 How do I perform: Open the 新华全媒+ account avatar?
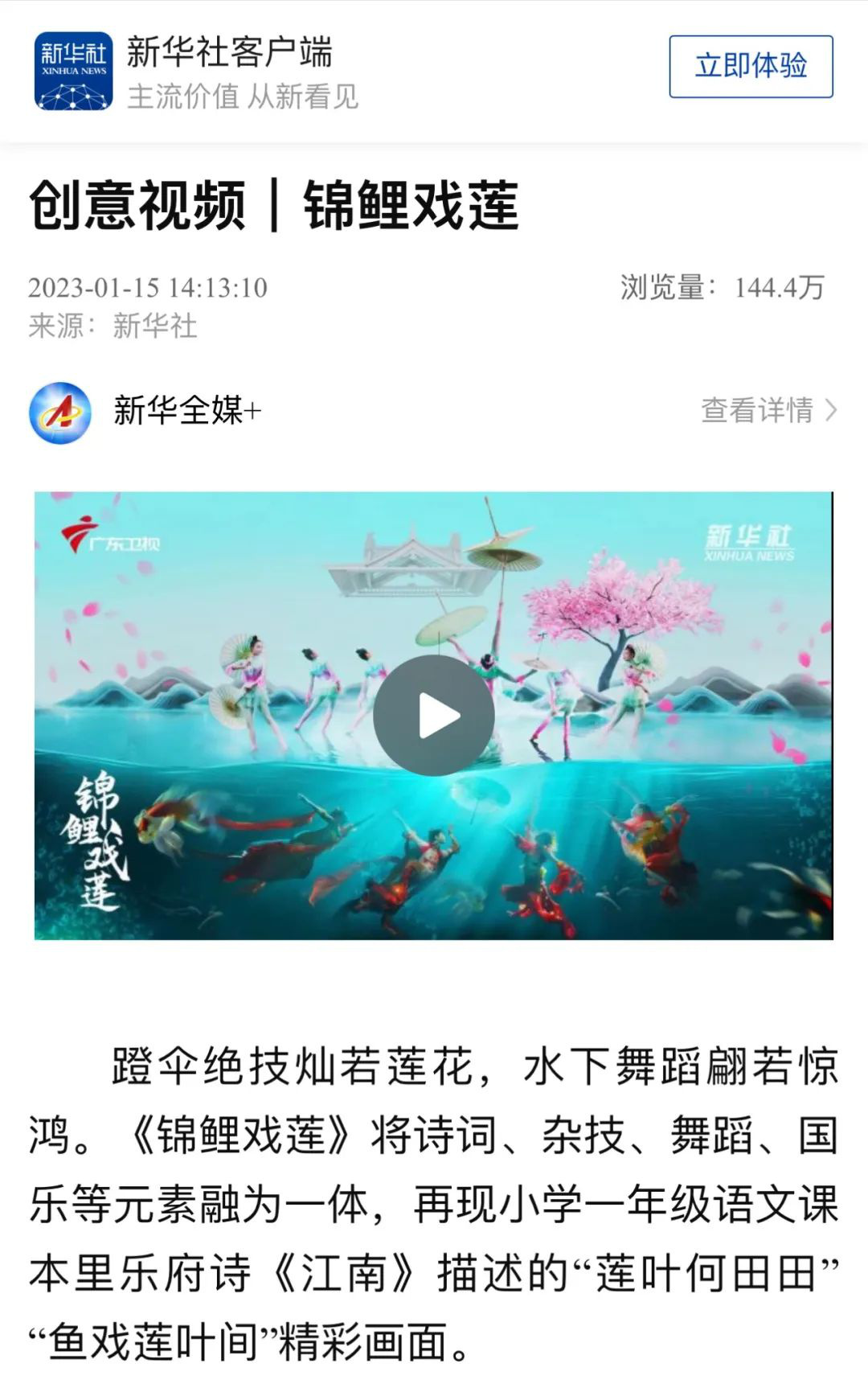click(60, 413)
